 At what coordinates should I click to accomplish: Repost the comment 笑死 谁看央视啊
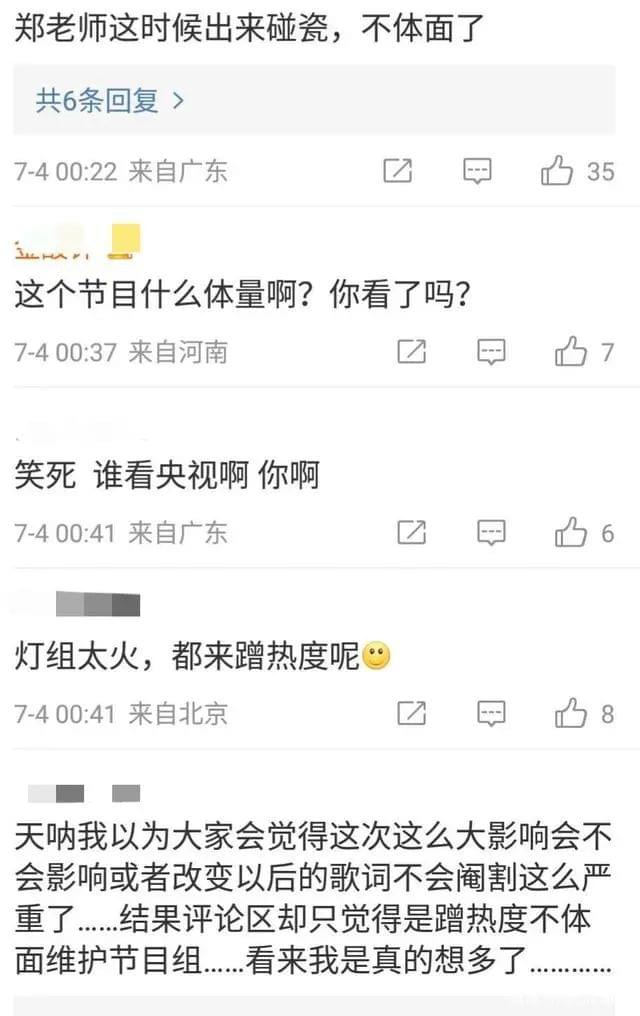pyautogui.click(x=411, y=533)
